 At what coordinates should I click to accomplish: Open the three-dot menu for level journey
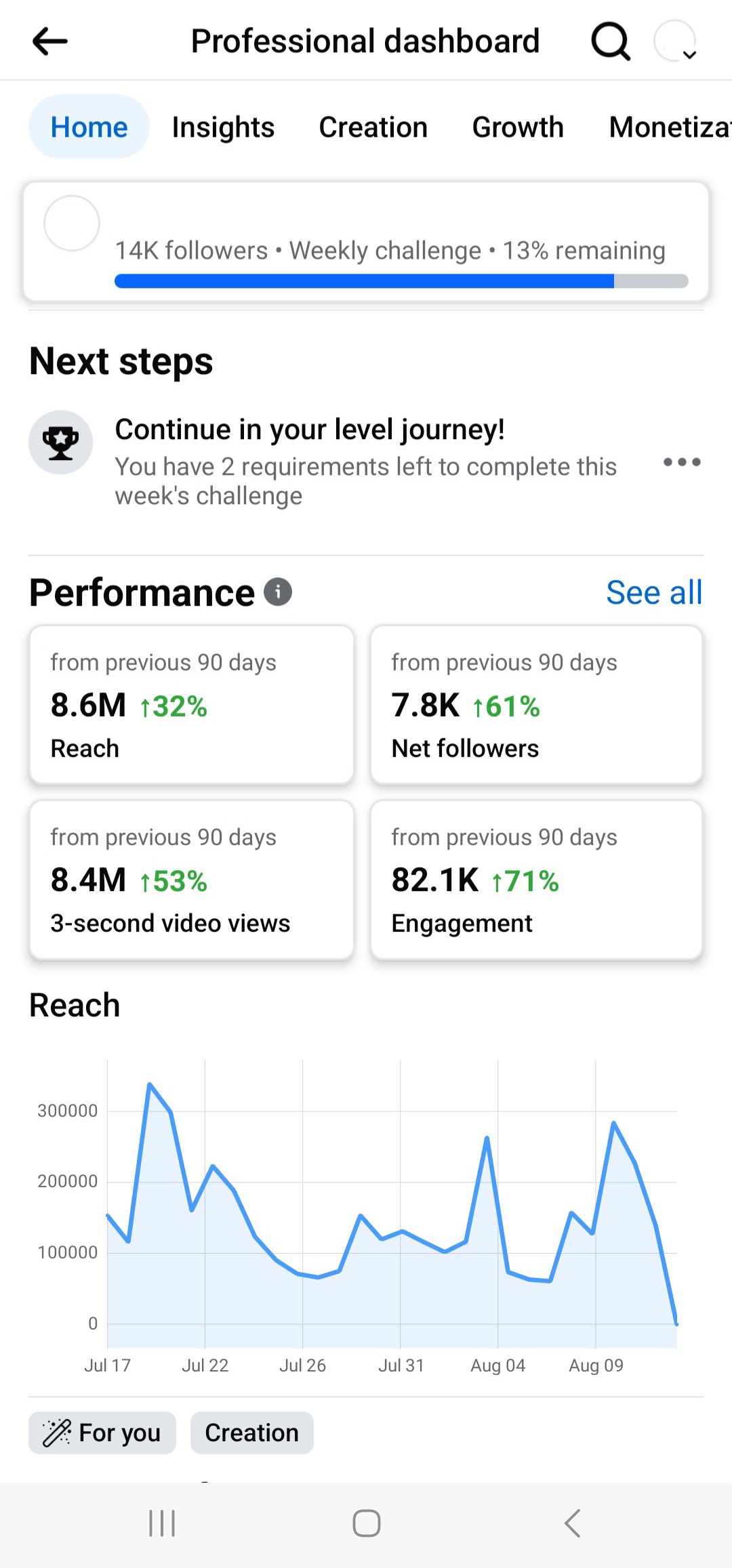coord(682,462)
